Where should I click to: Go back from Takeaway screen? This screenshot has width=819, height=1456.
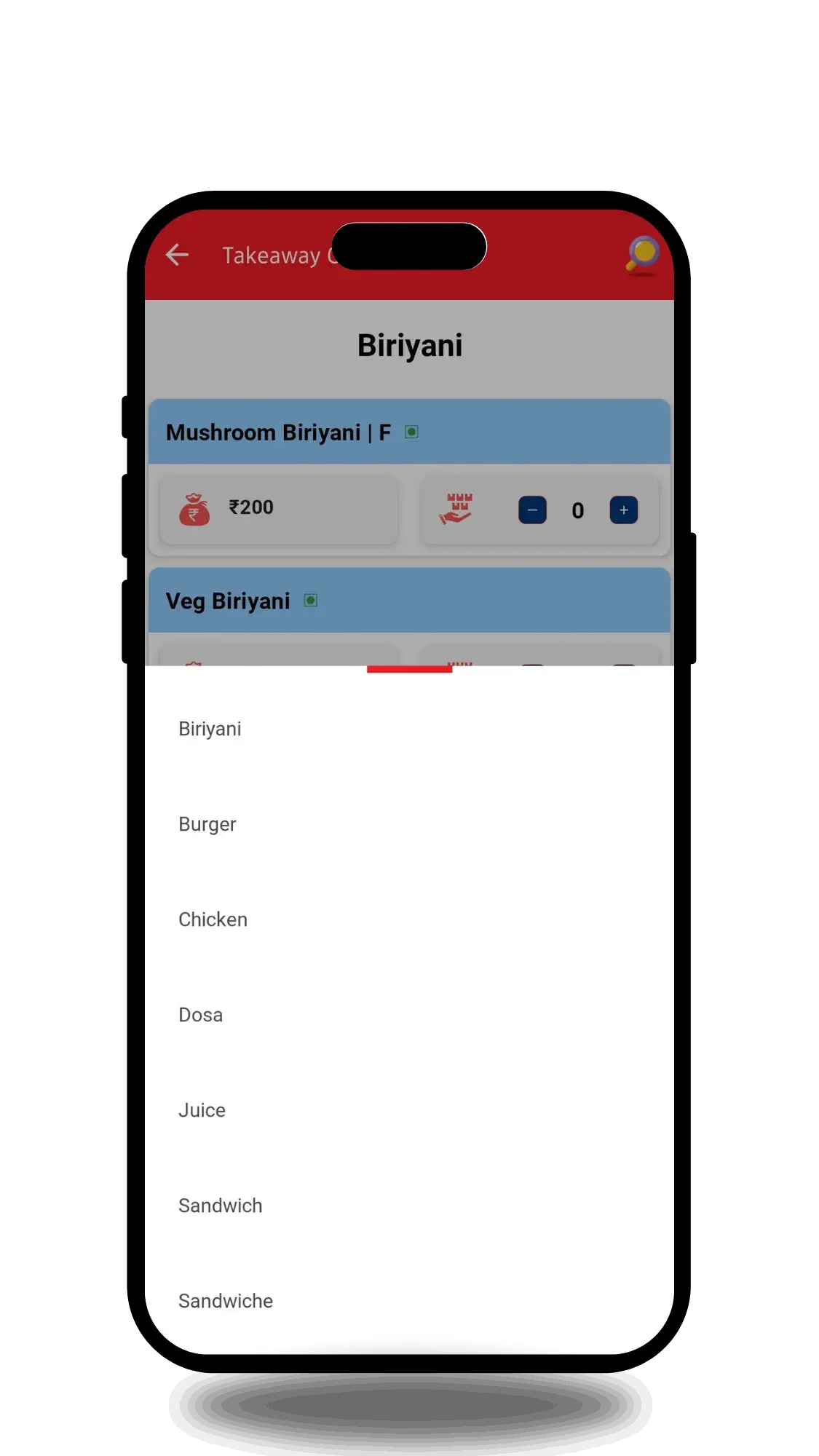(x=178, y=255)
